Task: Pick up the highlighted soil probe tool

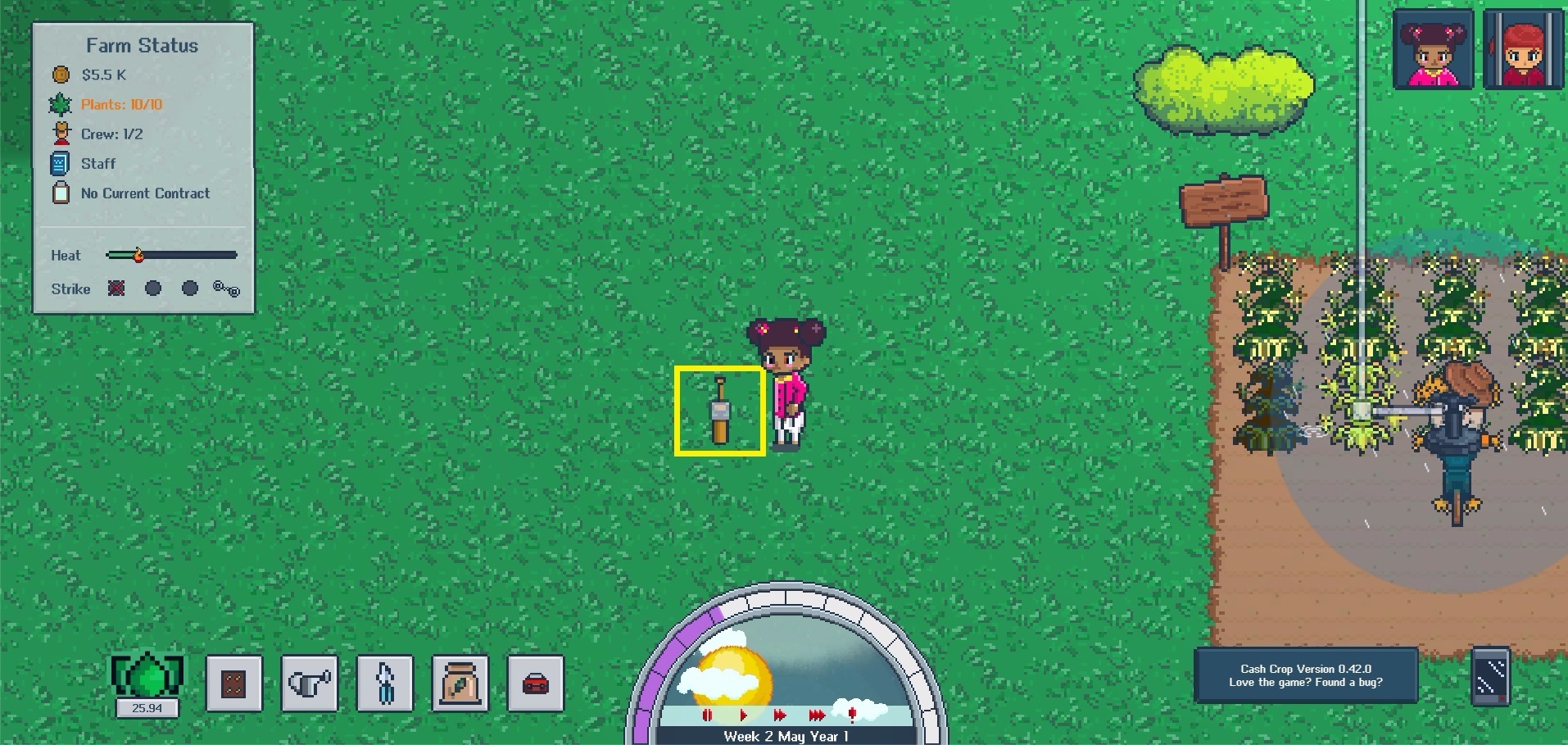Action: [720, 411]
